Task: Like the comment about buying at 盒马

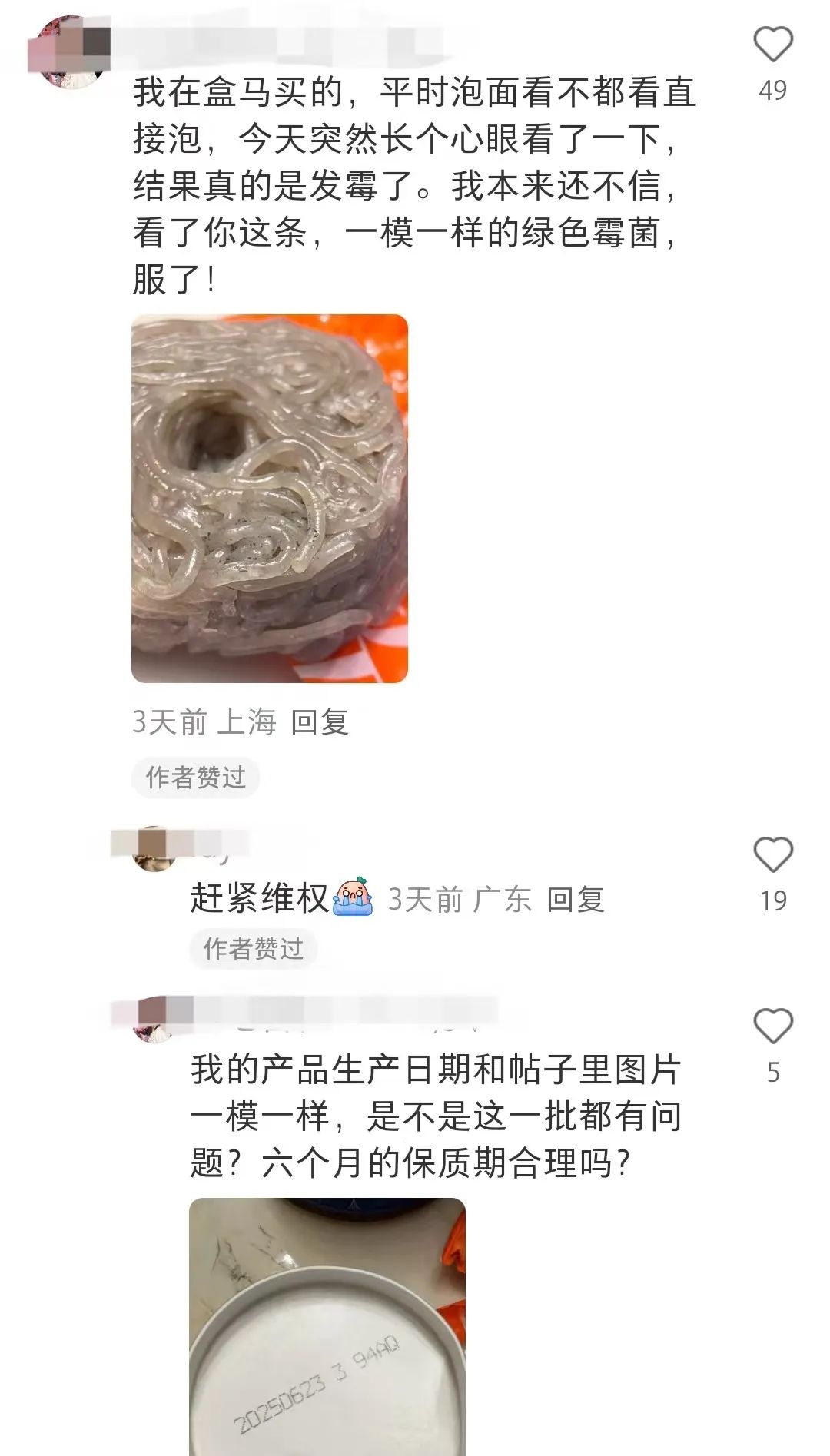Action: pyautogui.click(x=772, y=45)
